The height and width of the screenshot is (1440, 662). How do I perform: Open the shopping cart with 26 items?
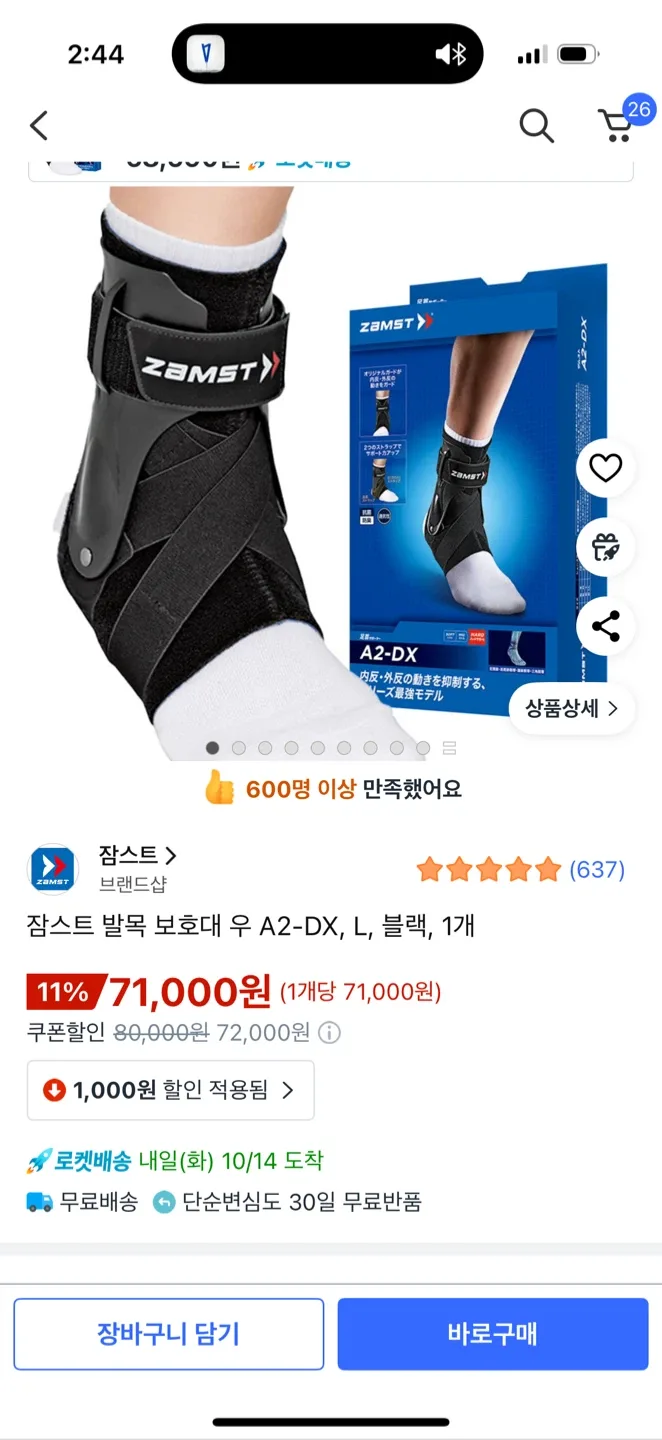pos(616,125)
